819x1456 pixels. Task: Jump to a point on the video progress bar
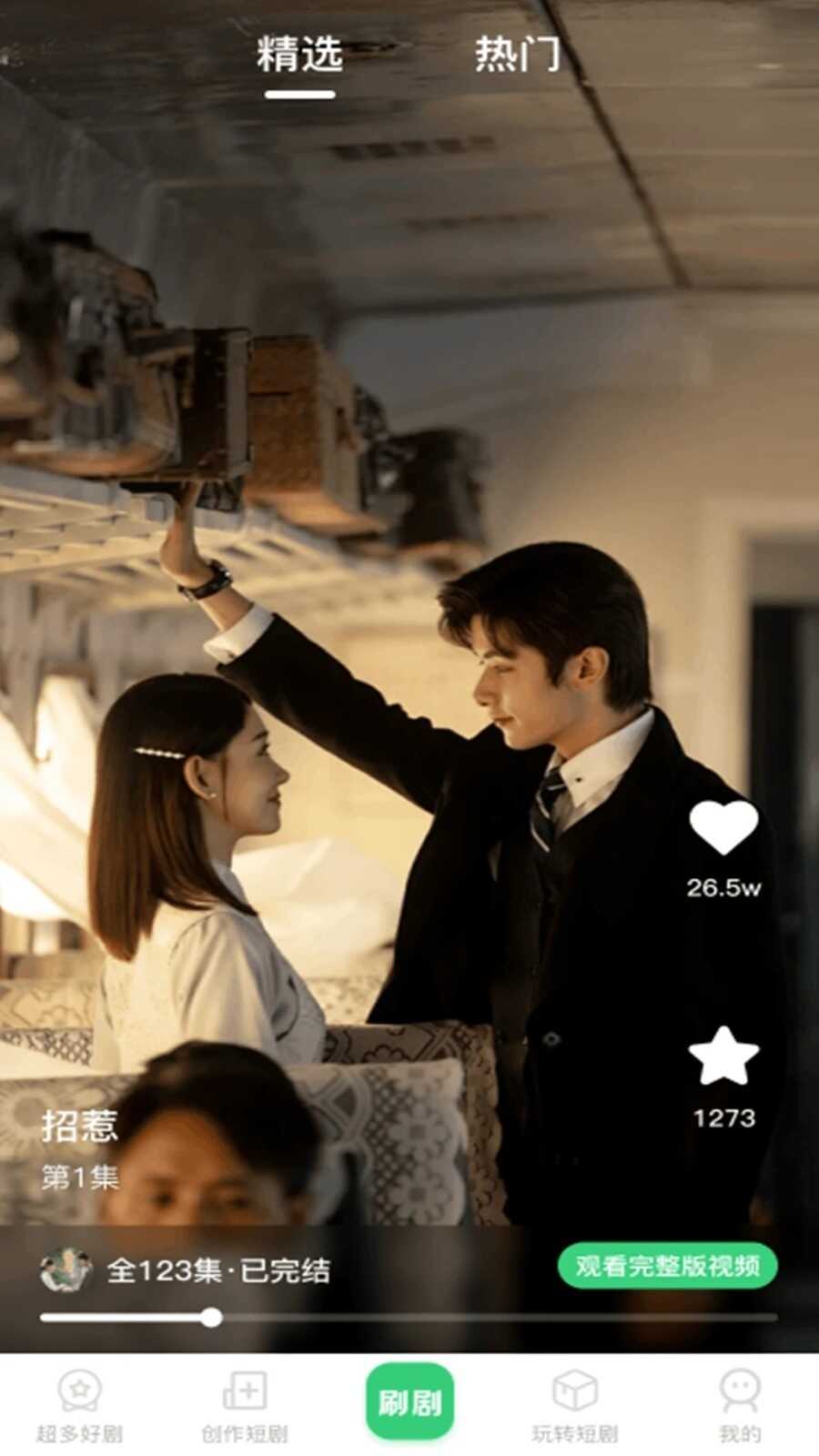click(491, 1317)
